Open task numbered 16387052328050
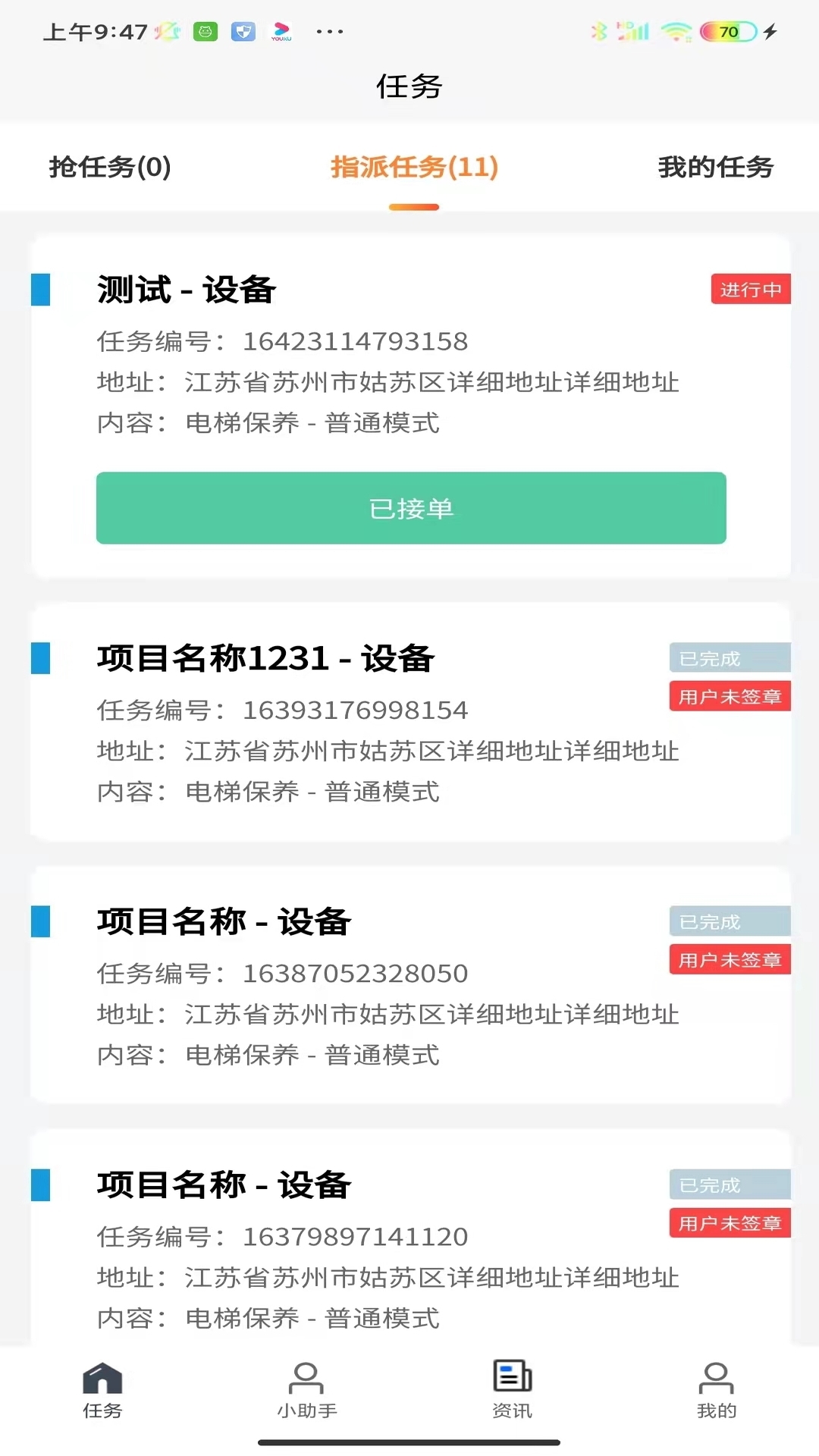Image resolution: width=819 pixels, height=1456 pixels. coord(410,985)
